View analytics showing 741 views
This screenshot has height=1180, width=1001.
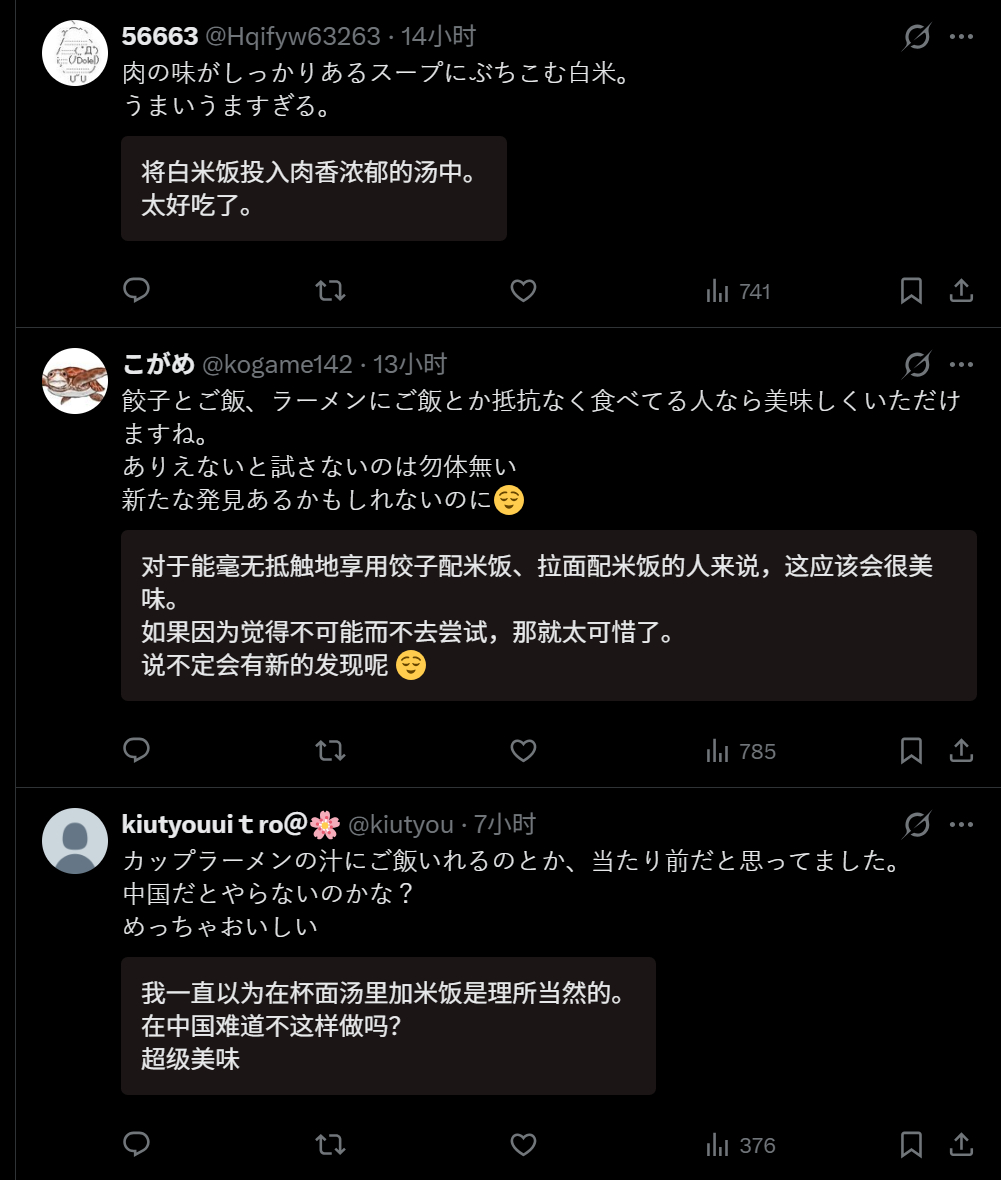tap(737, 290)
